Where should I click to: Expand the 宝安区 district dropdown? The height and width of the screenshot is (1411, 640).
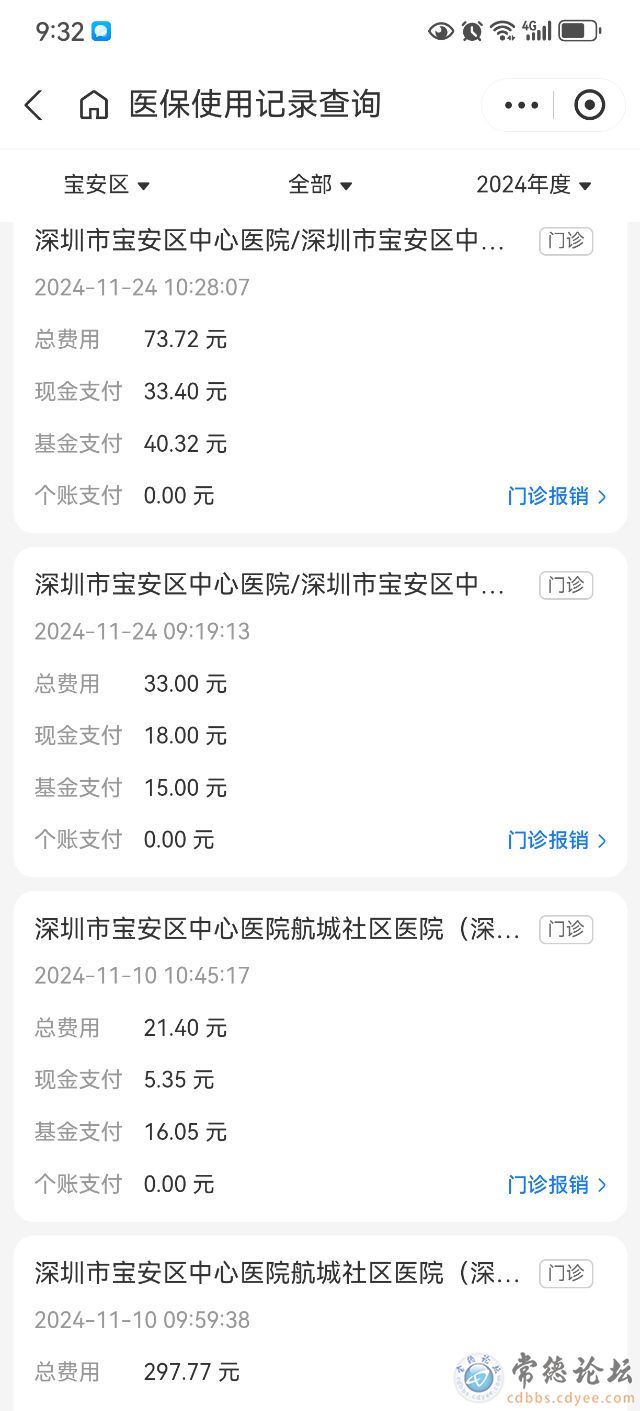click(x=107, y=185)
